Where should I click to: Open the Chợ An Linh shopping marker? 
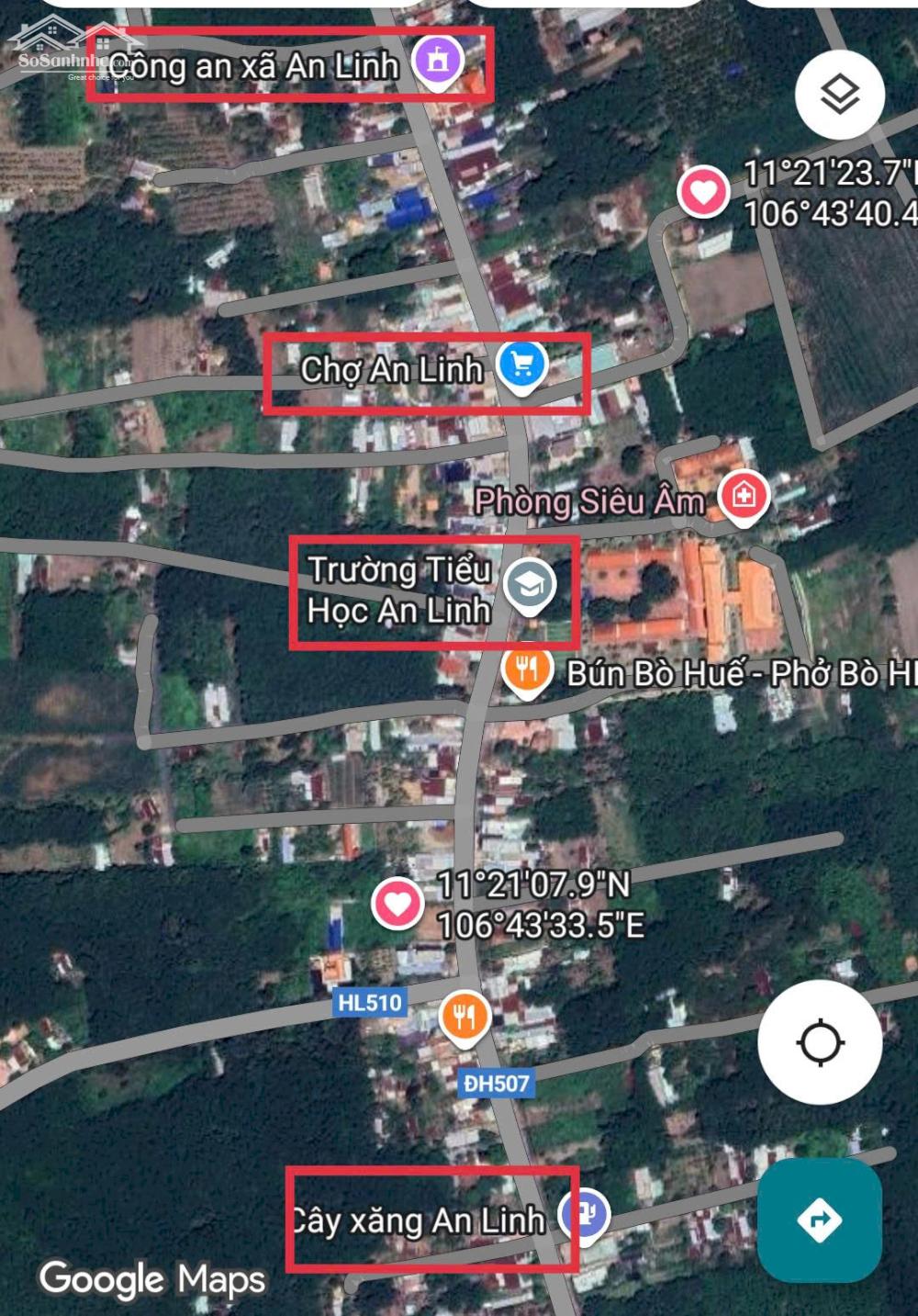point(522,366)
